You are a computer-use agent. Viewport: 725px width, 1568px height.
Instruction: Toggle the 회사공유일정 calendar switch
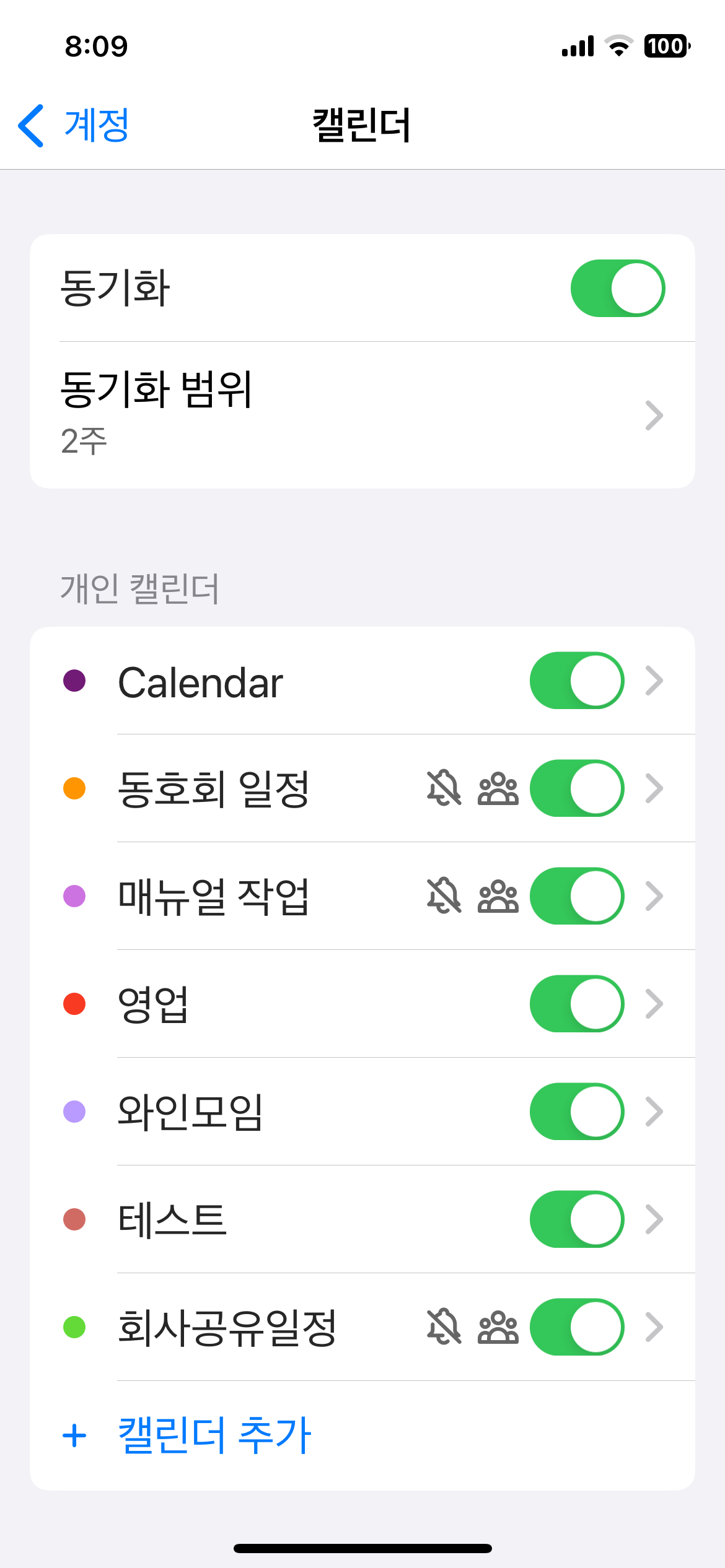click(576, 1327)
